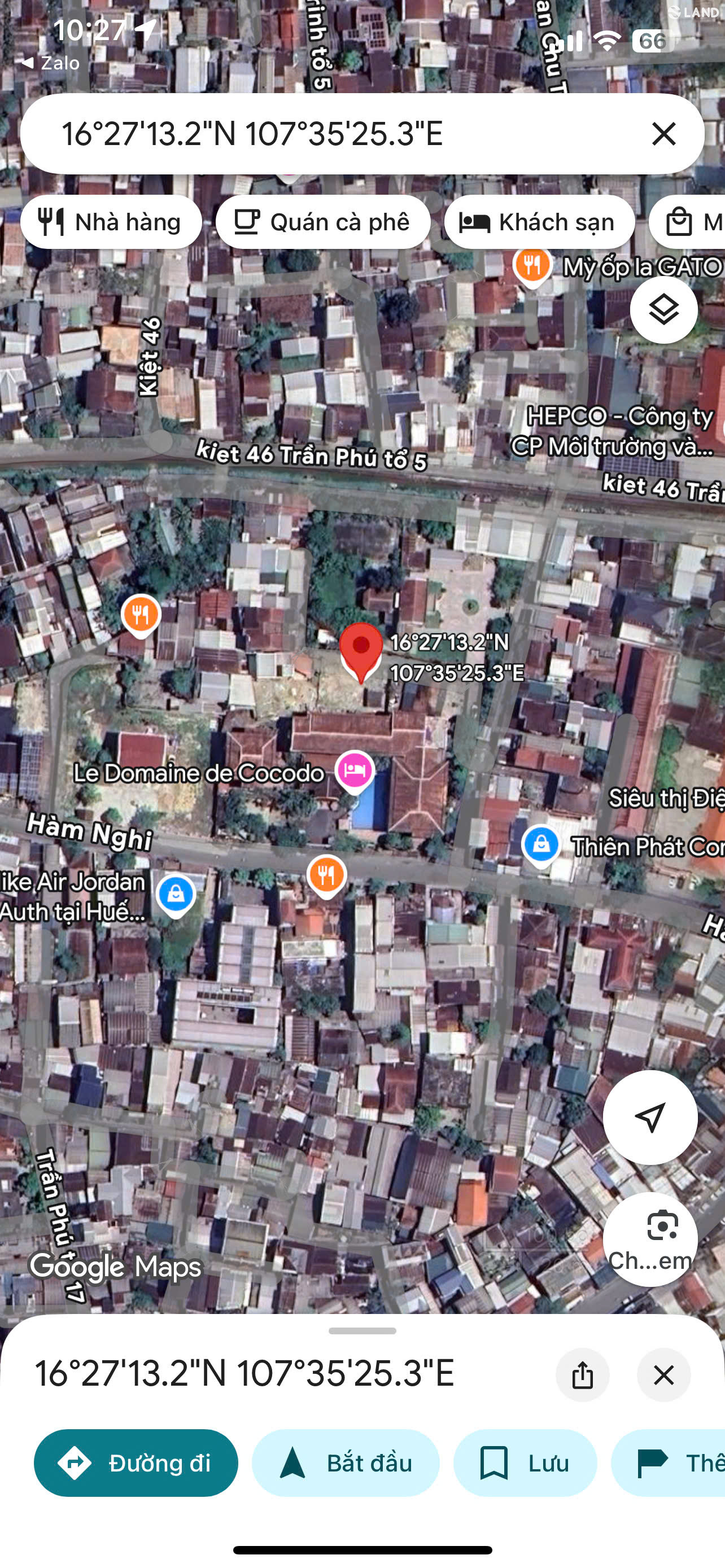Clear the coordinates in the search bar
The height and width of the screenshot is (1568, 725).
pos(663,133)
